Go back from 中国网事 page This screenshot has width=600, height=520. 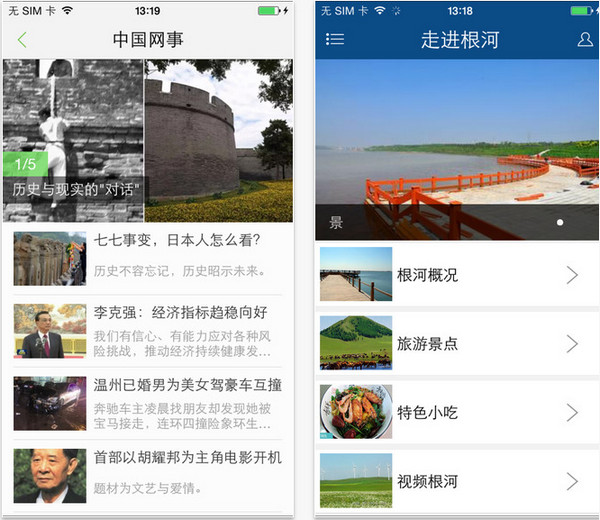coord(22,40)
